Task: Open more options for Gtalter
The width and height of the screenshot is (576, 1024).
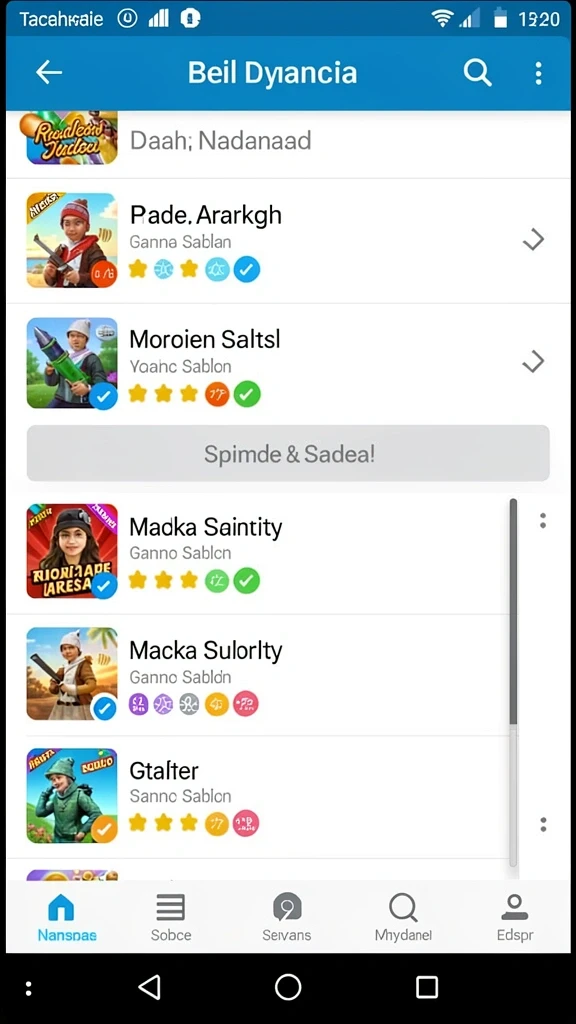Action: point(543,824)
